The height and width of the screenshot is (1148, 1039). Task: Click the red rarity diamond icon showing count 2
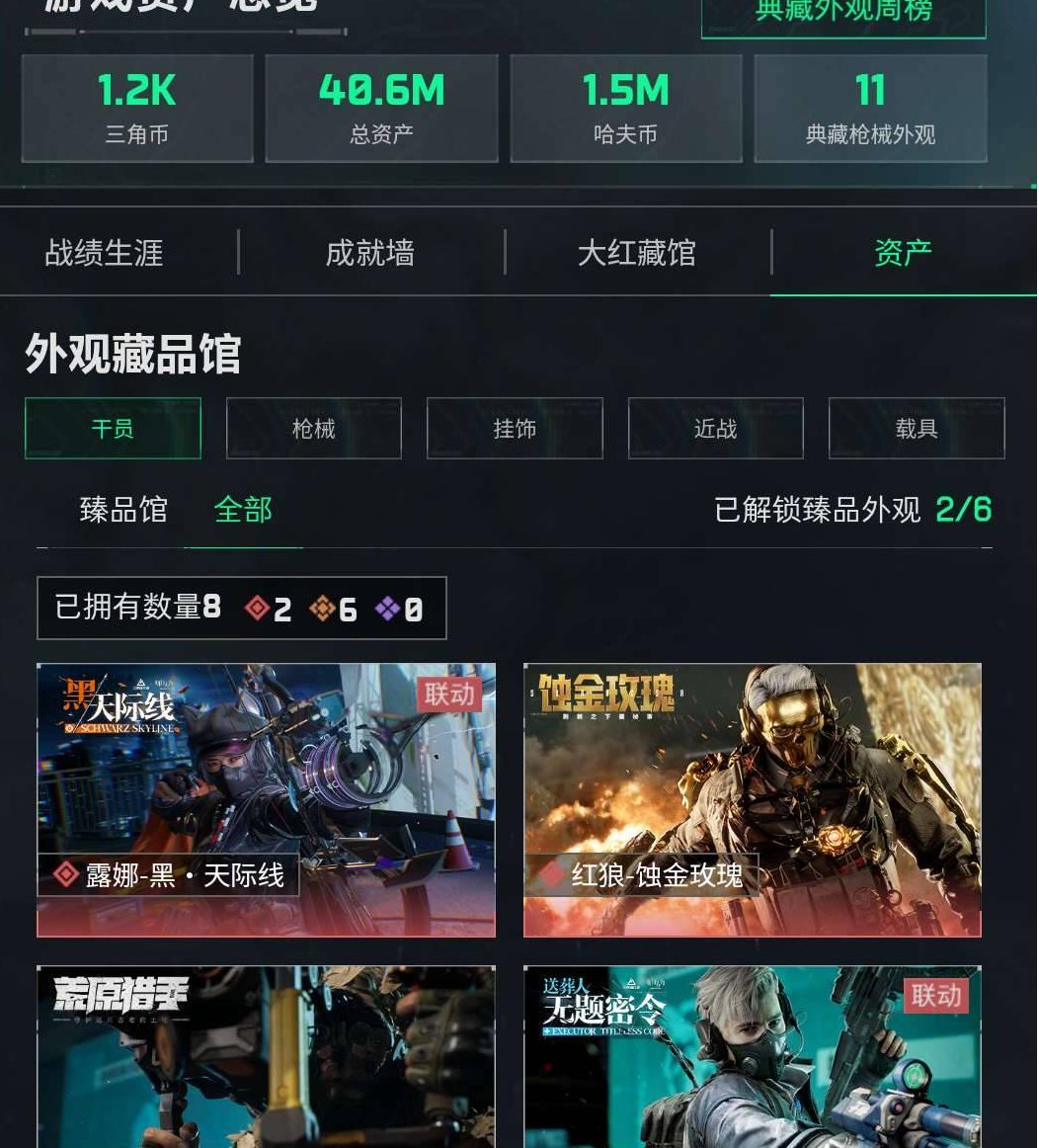pos(256,609)
